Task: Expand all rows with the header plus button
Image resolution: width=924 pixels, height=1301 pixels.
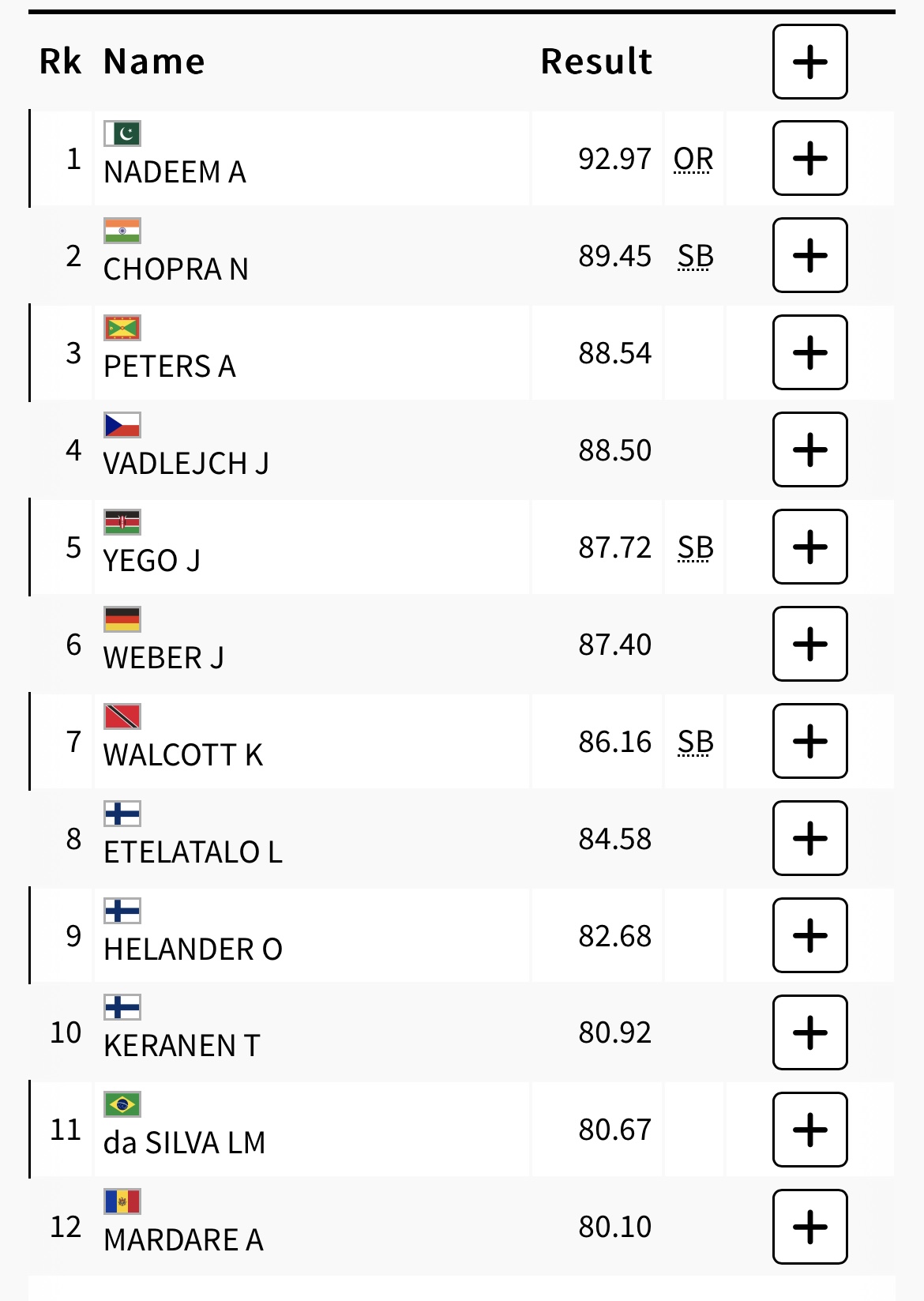Action: [809, 62]
